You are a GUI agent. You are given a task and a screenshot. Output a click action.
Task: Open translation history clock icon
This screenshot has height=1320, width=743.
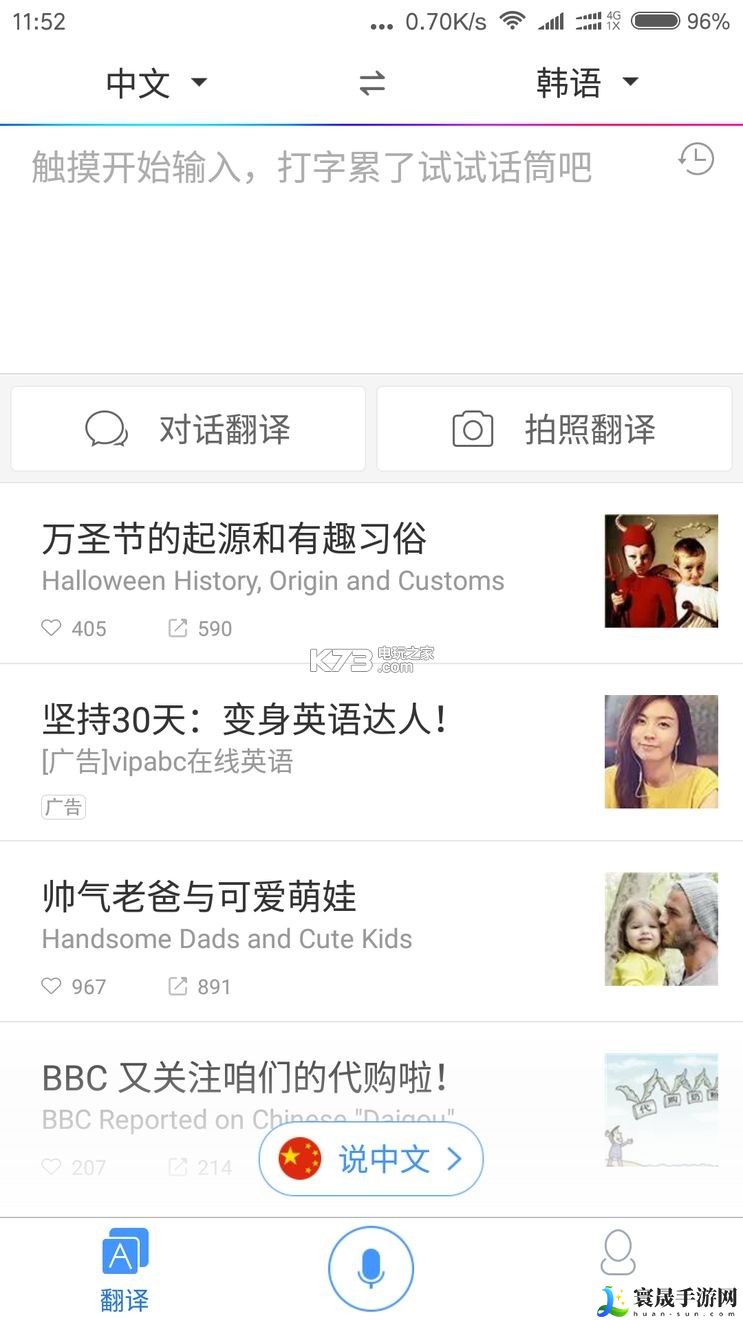click(696, 159)
